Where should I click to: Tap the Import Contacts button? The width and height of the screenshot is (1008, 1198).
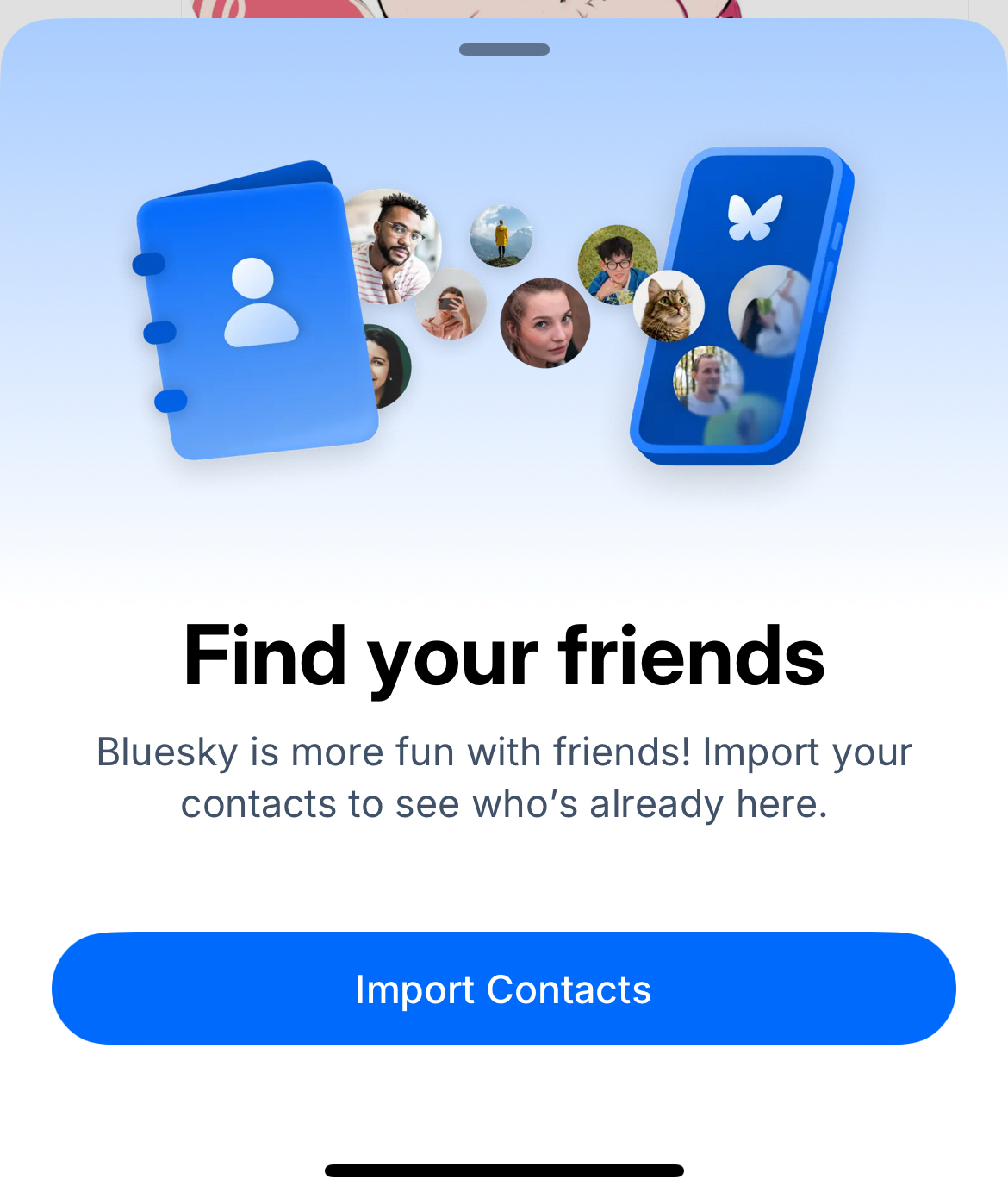tap(504, 989)
